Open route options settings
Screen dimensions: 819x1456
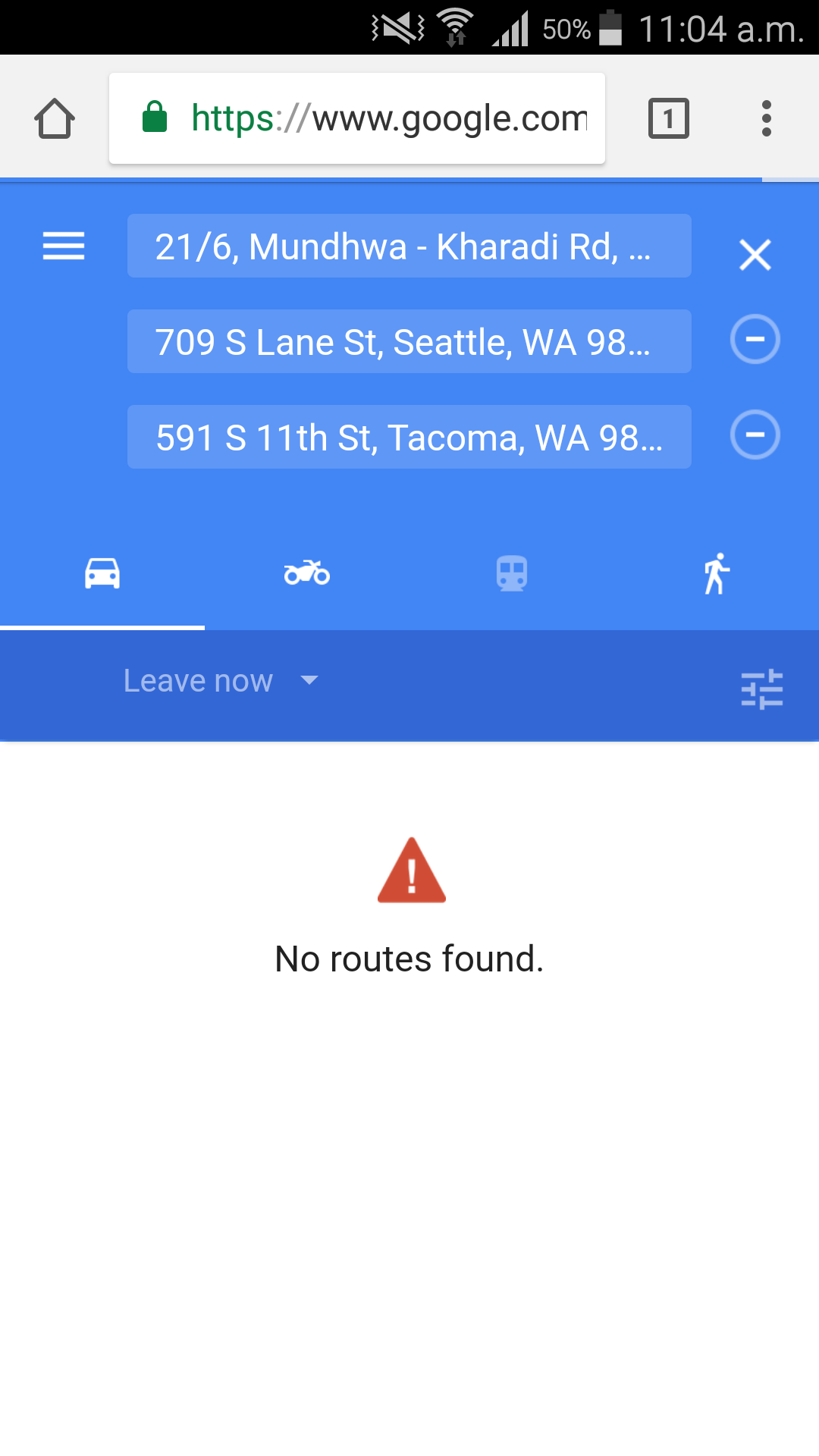click(x=761, y=689)
